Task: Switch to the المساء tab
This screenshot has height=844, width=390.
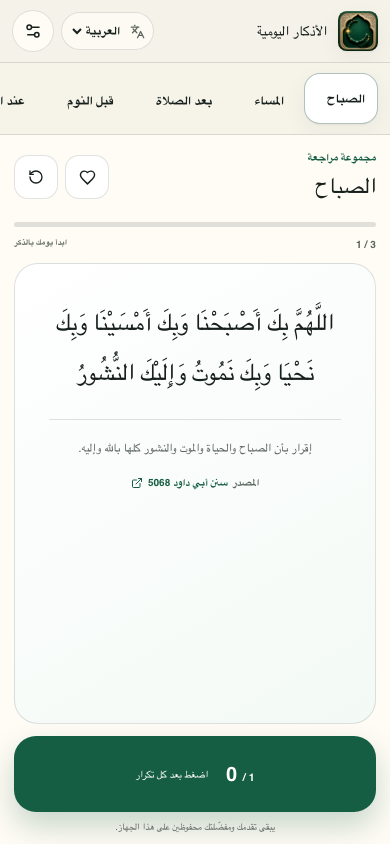Action: [x=269, y=101]
